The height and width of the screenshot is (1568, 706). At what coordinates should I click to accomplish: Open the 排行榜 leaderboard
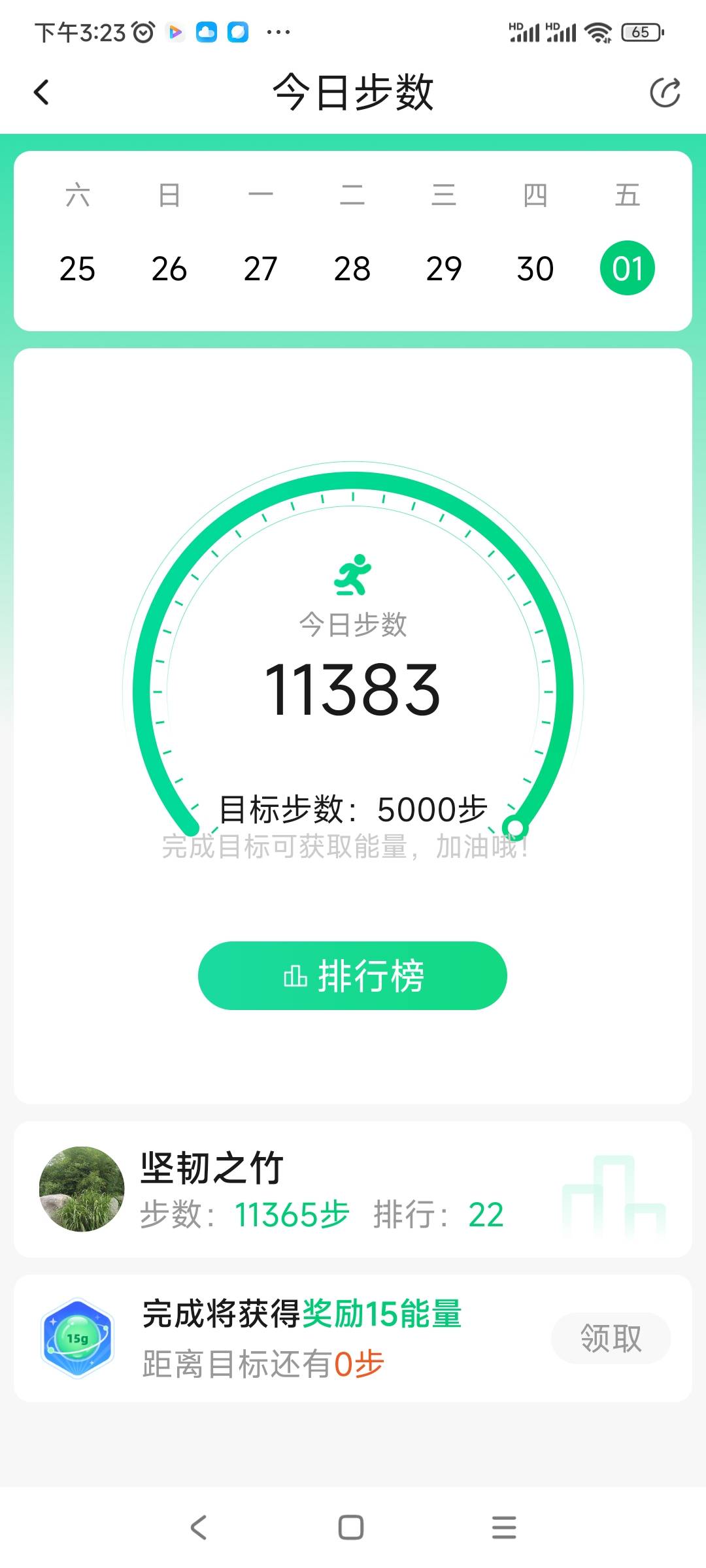pos(353,975)
